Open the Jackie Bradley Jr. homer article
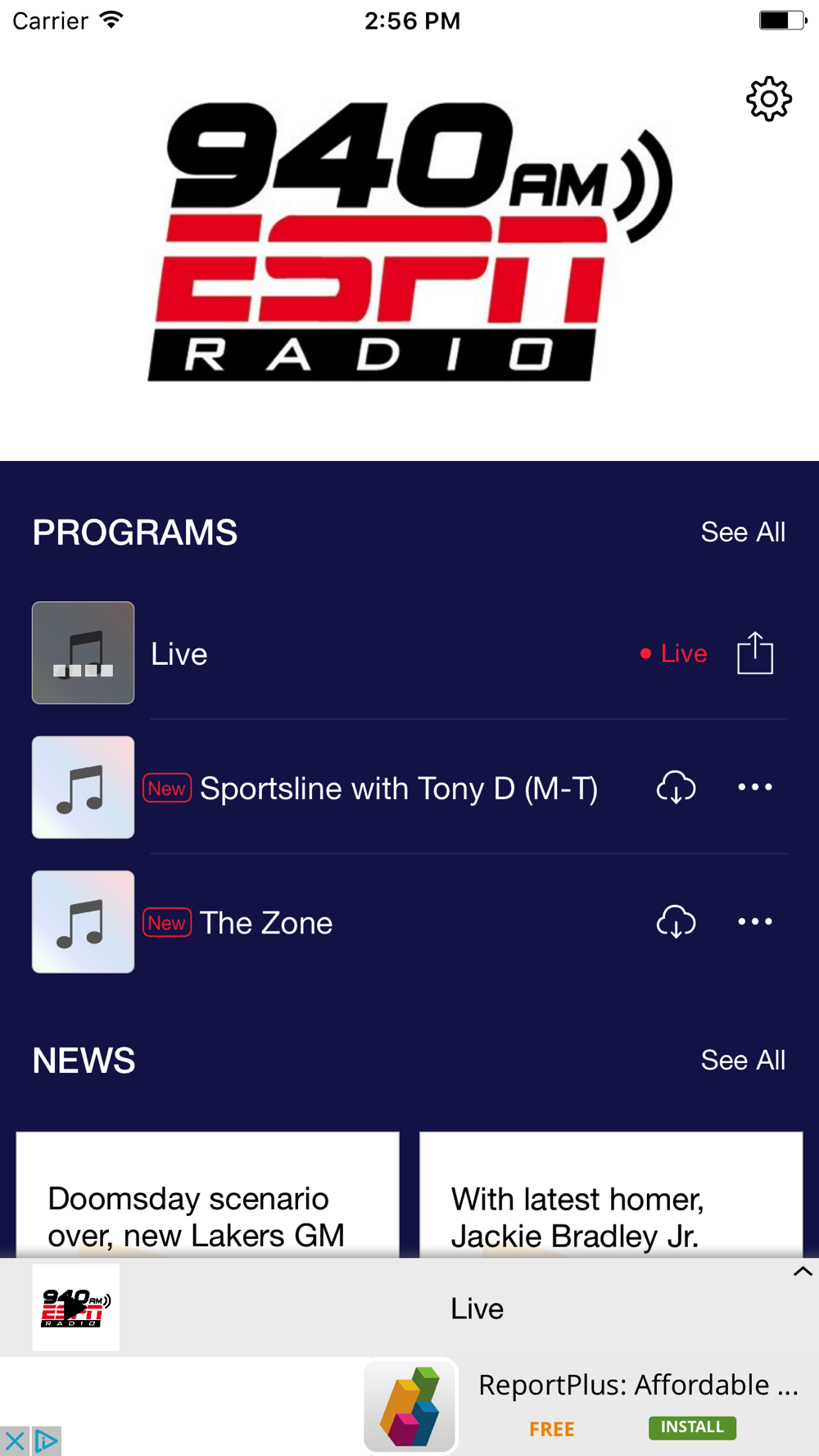The height and width of the screenshot is (1456, 819). click(611, 1195)
